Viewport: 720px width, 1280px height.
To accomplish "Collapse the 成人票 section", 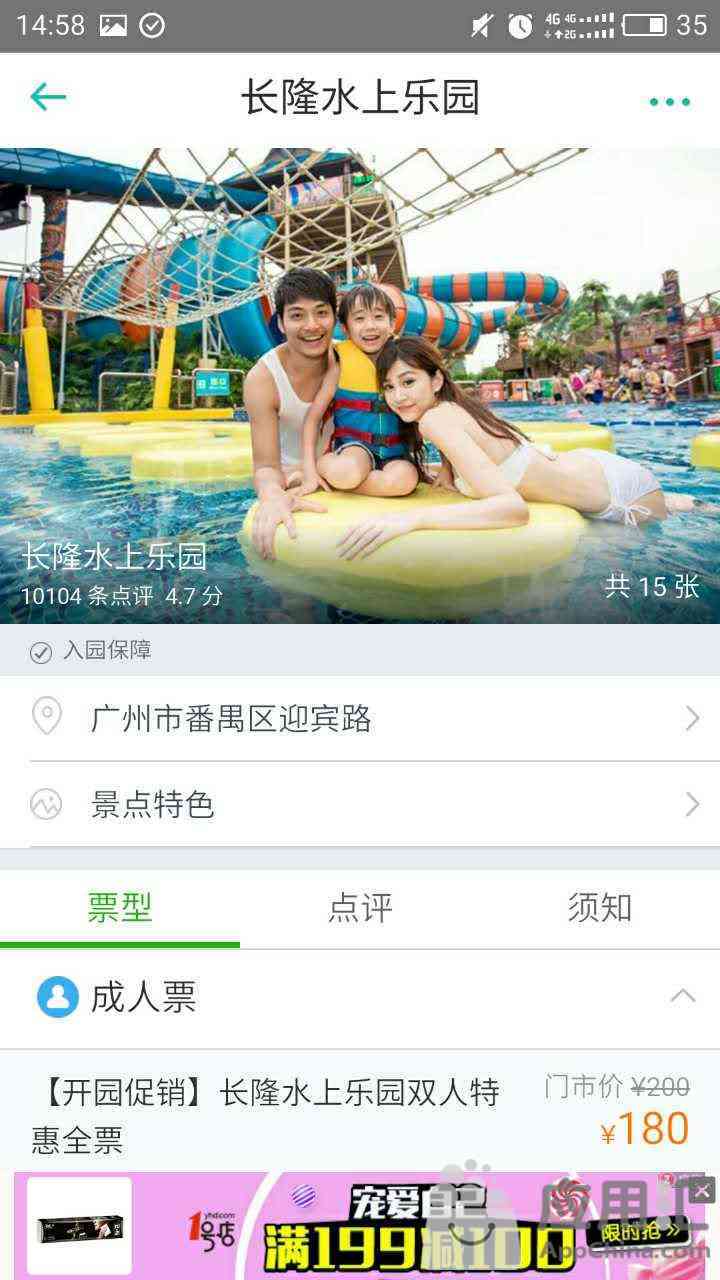I will [683, 996].
